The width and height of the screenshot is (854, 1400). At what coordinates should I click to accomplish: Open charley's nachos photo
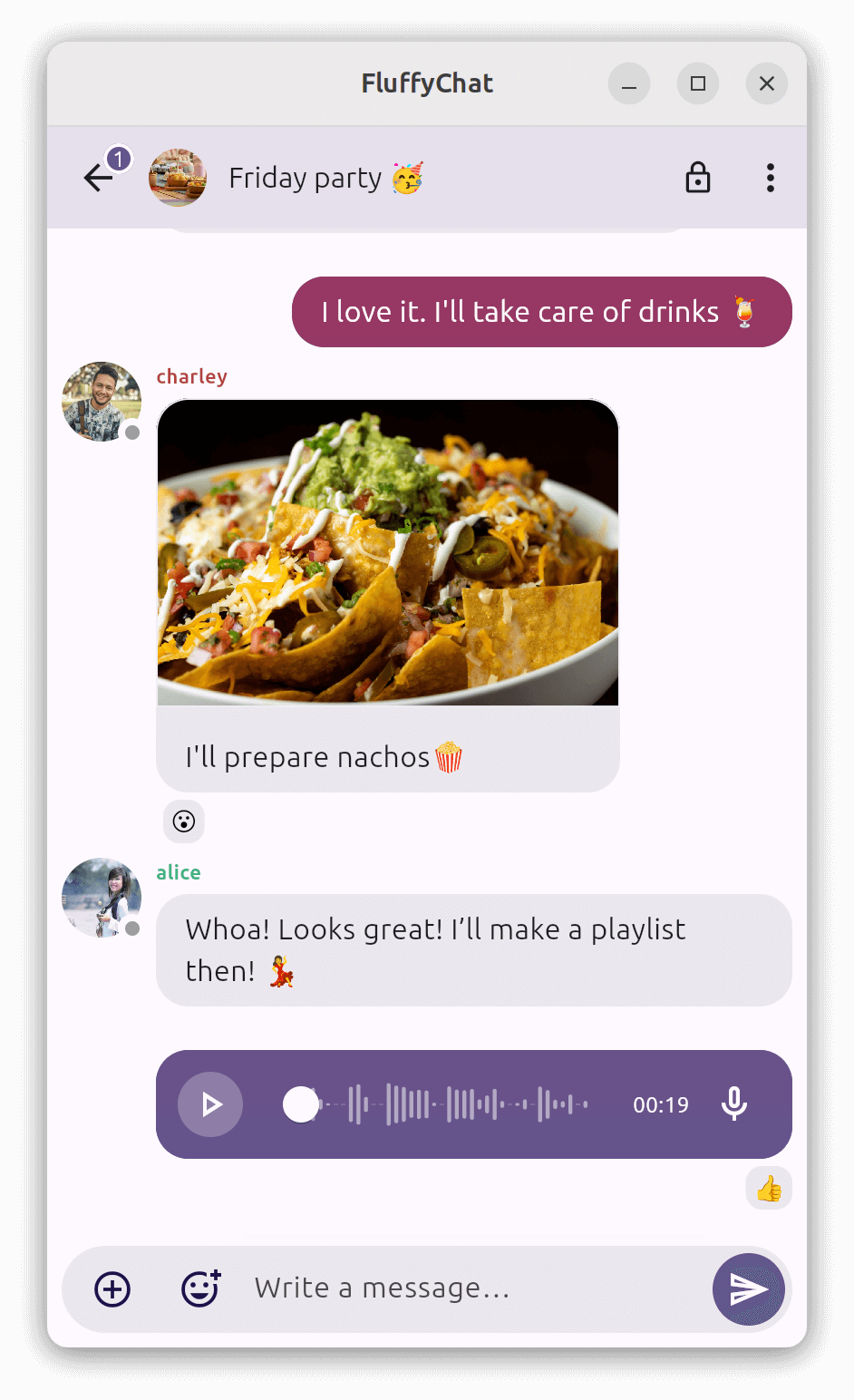click(388, 552)
